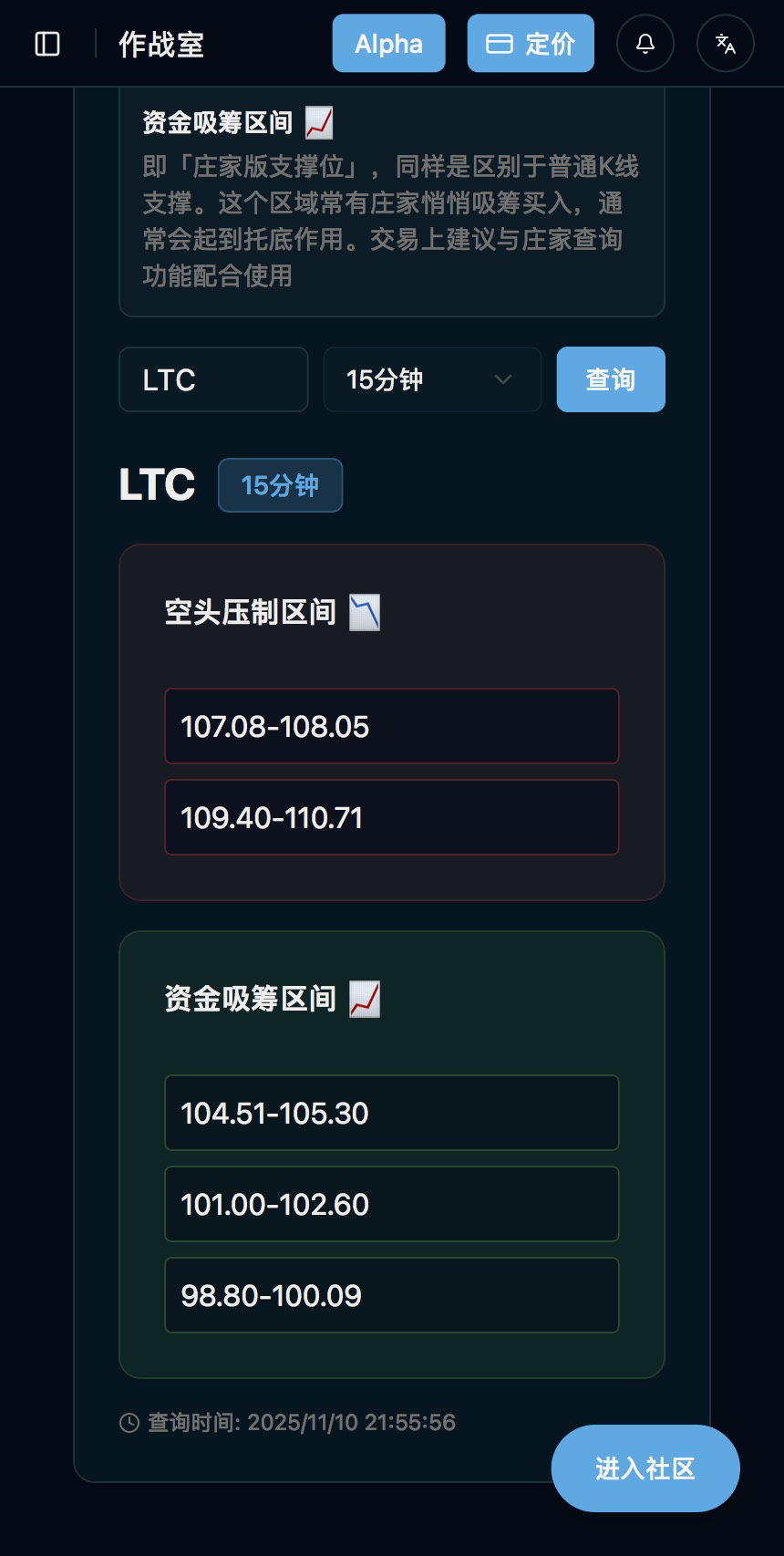Enter the community via 进入社区
Image resolution: width=784 pixels, height=1556 pixels.
(x=645, y=1468)
